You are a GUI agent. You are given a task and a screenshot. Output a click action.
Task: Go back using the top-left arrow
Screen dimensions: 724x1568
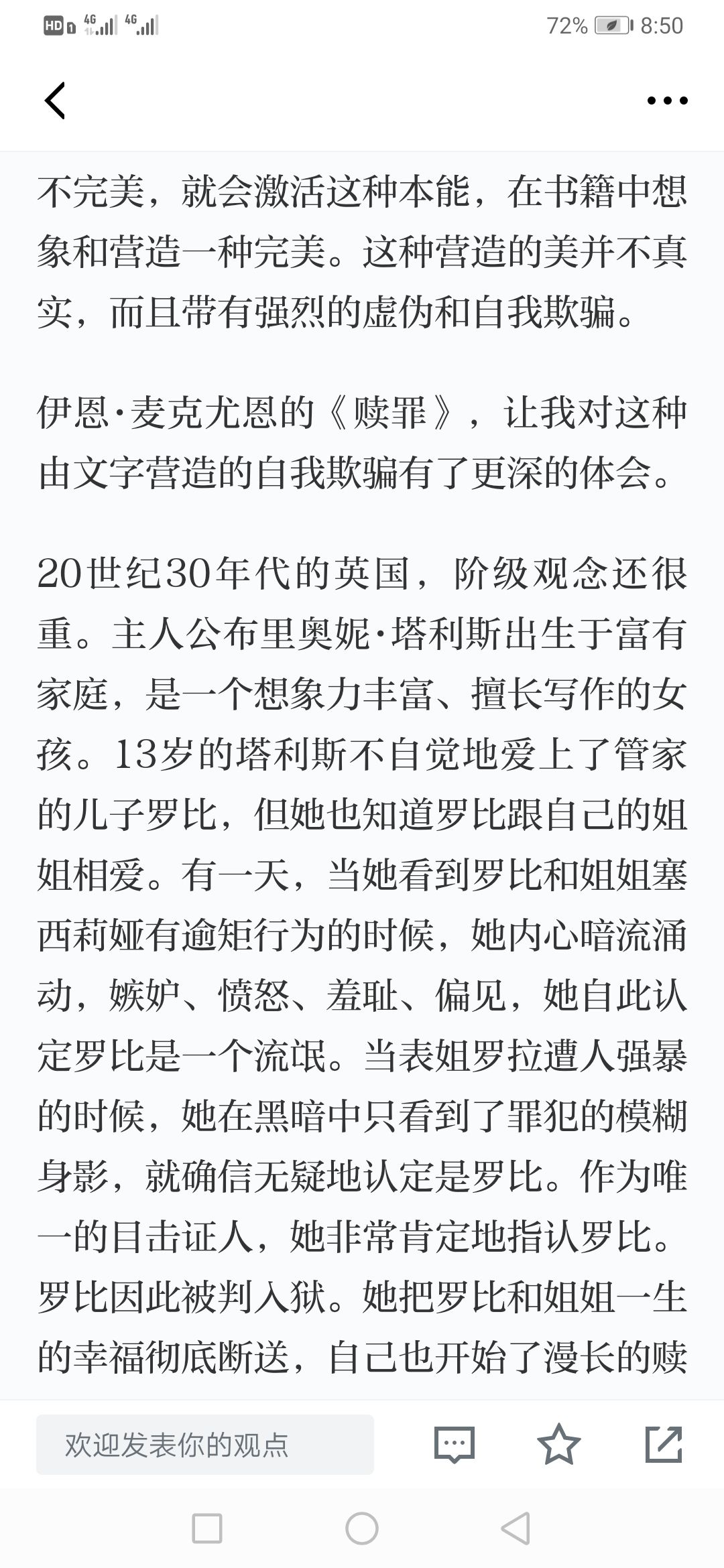[x=55, y=101]
